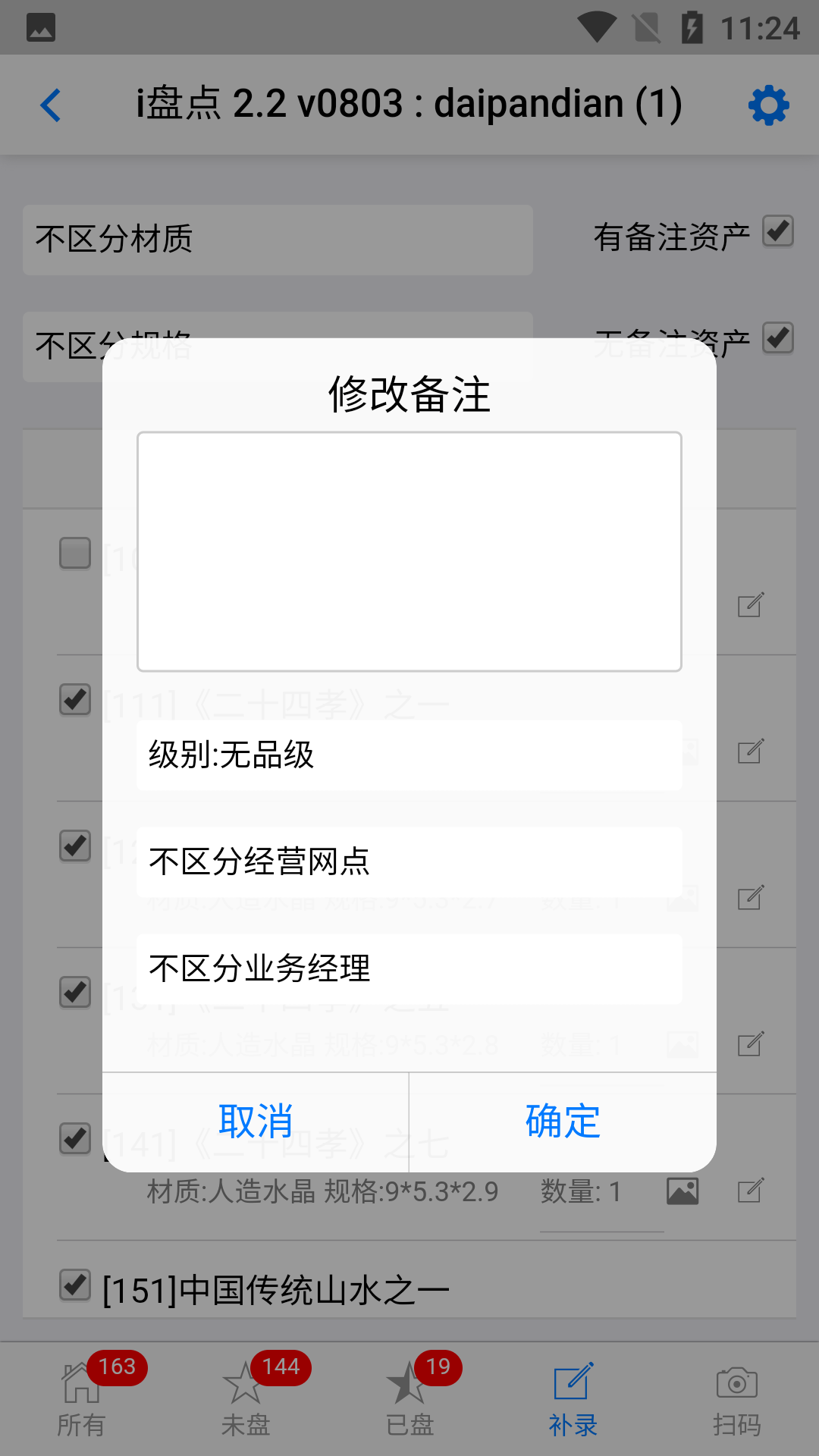Open the 不区分材质 selector
The width and height of the screenshot is (819, 1456).
[x=278, y=239]
